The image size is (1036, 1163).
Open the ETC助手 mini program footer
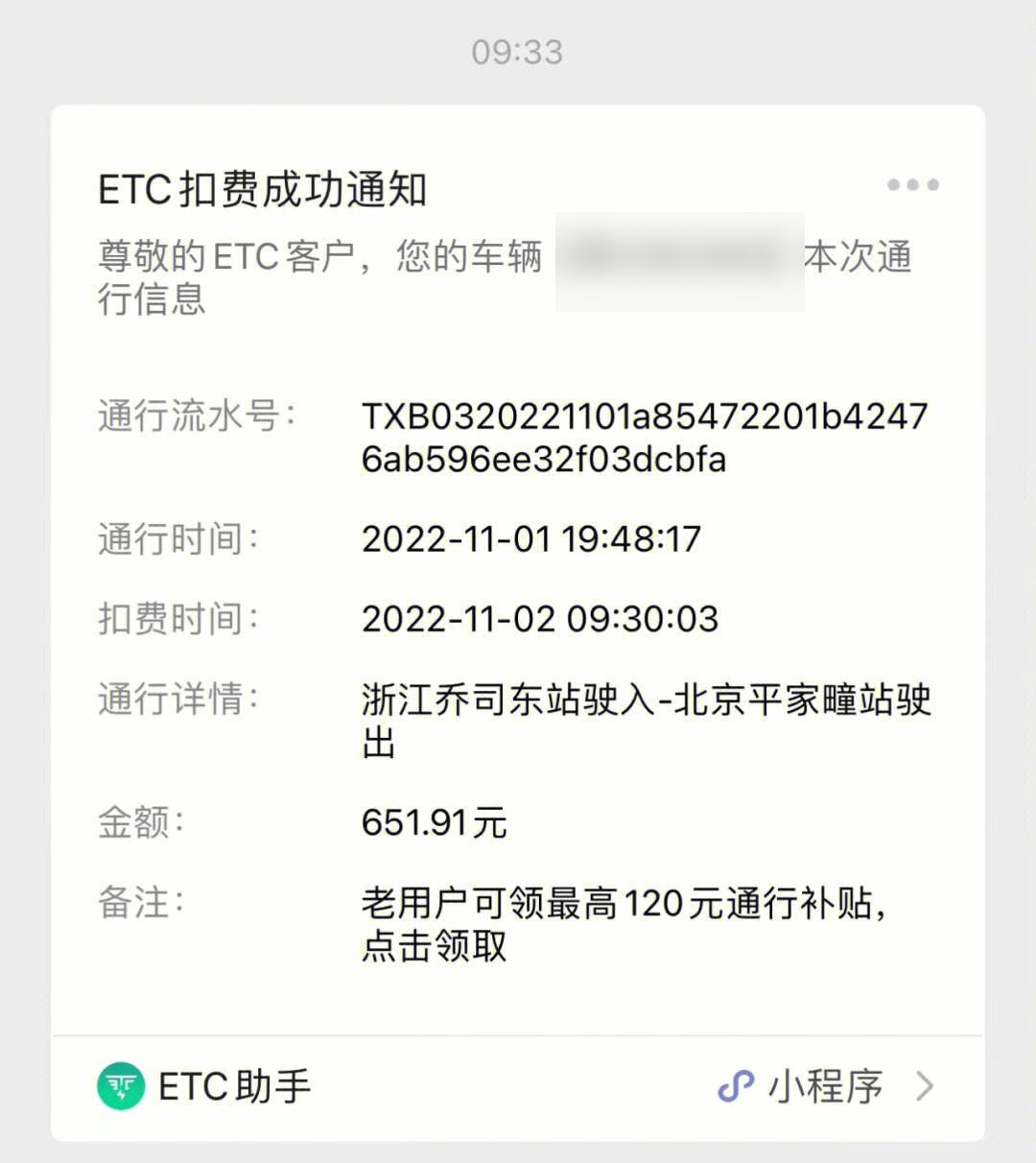[518, 1087]
